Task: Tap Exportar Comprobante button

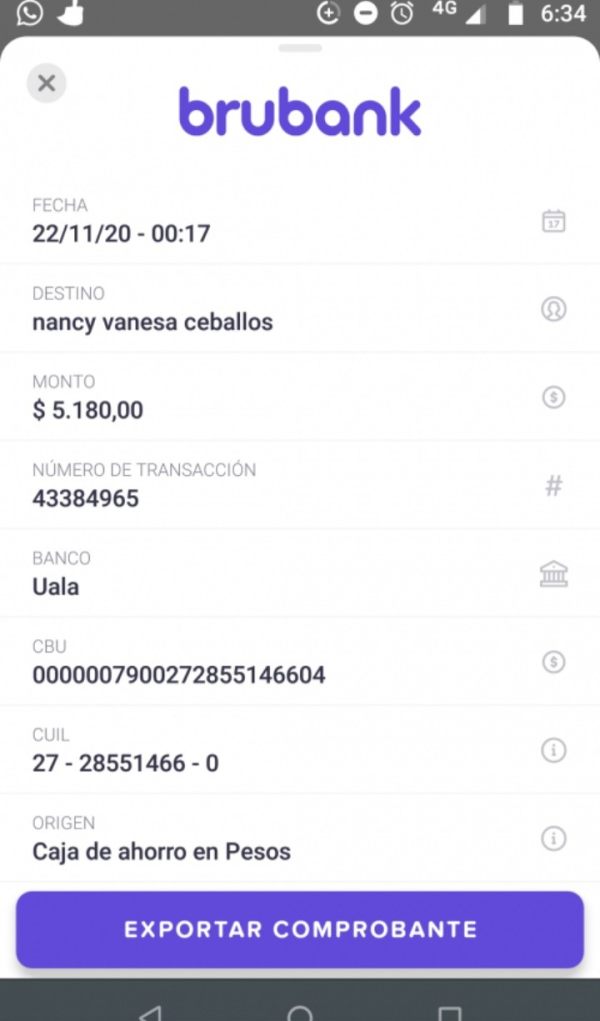Action: coord(300,929)
